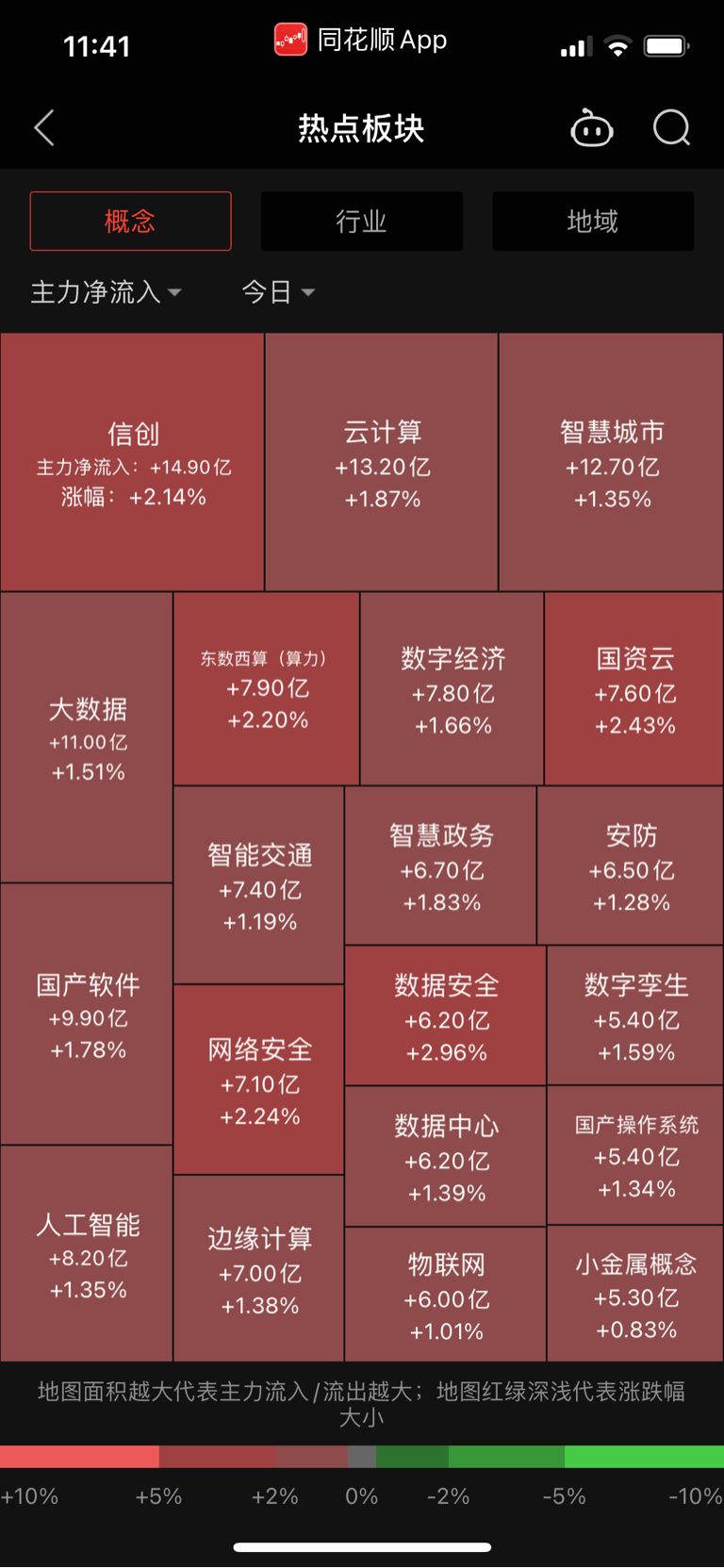The height and width of the screenshot is (1568, 724).
Task: Open the 国资云 sector
Action: pos(633,688)
